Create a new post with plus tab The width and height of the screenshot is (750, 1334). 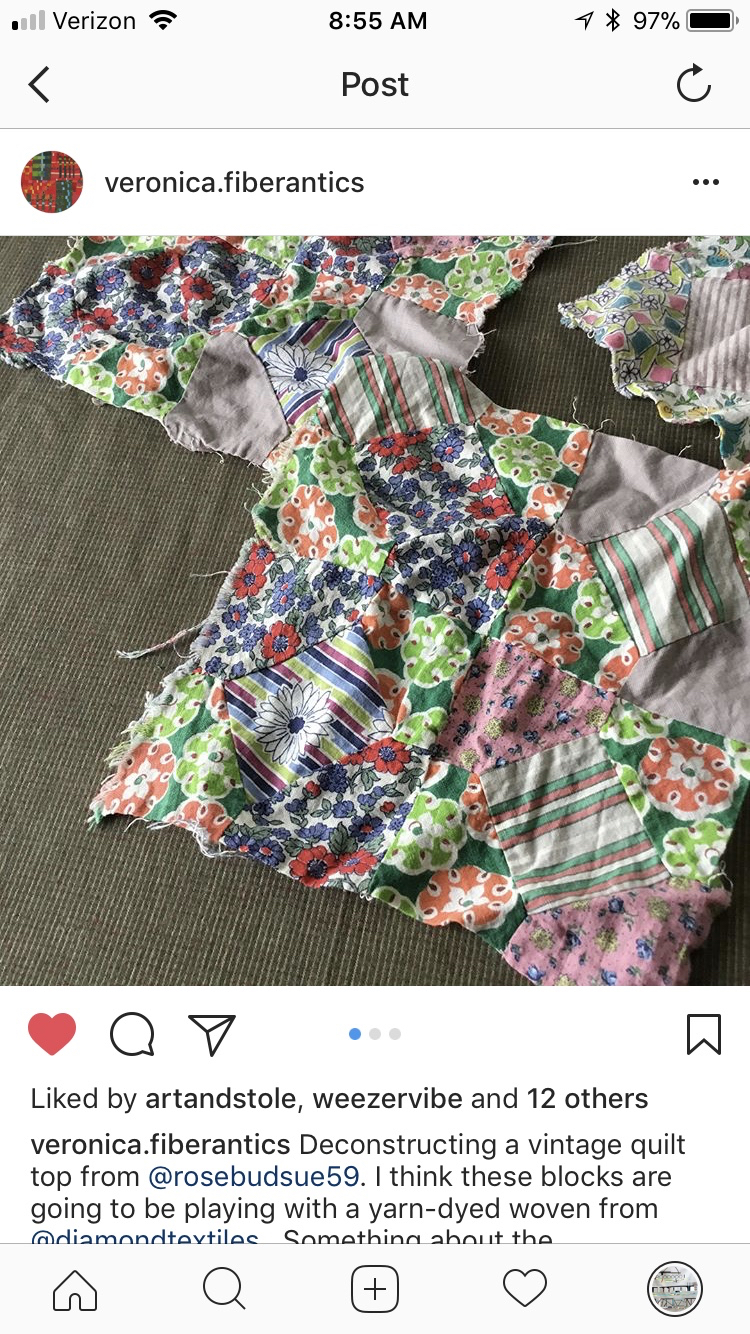375,1289
